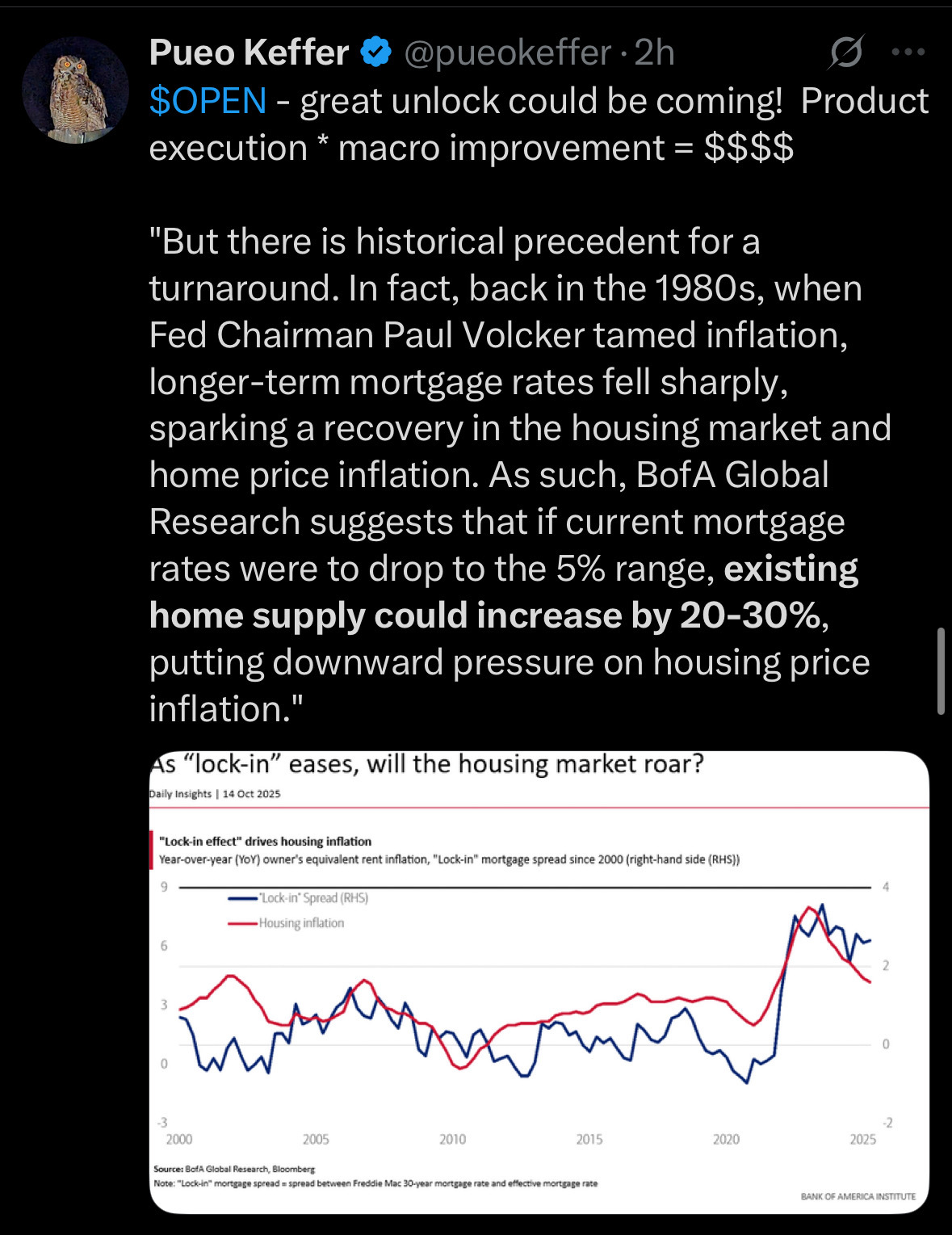Open the Pueo Keffer display name

pos(249,53)
